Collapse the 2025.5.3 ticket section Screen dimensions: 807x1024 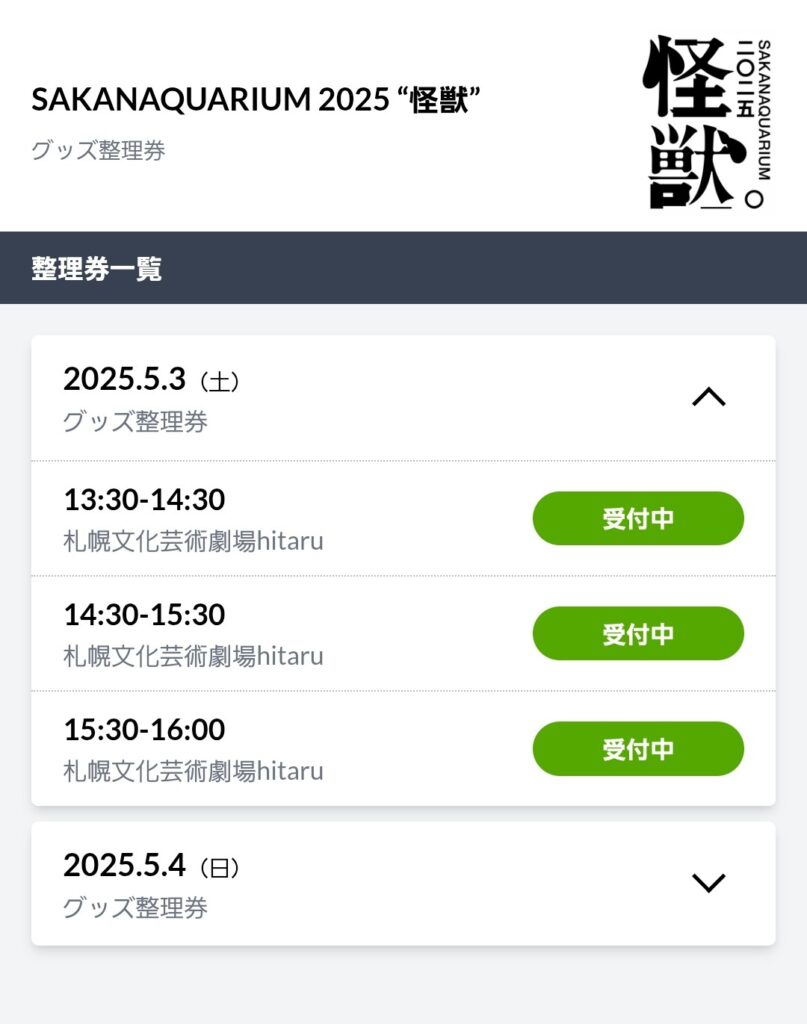tap(708, 398)
